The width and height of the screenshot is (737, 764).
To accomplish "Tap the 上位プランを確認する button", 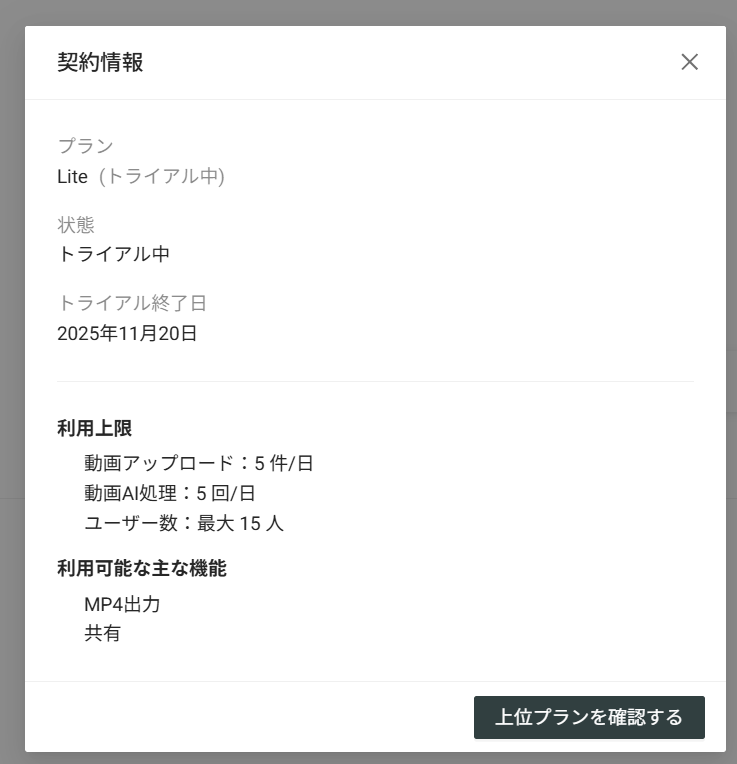I will [589, 717].
